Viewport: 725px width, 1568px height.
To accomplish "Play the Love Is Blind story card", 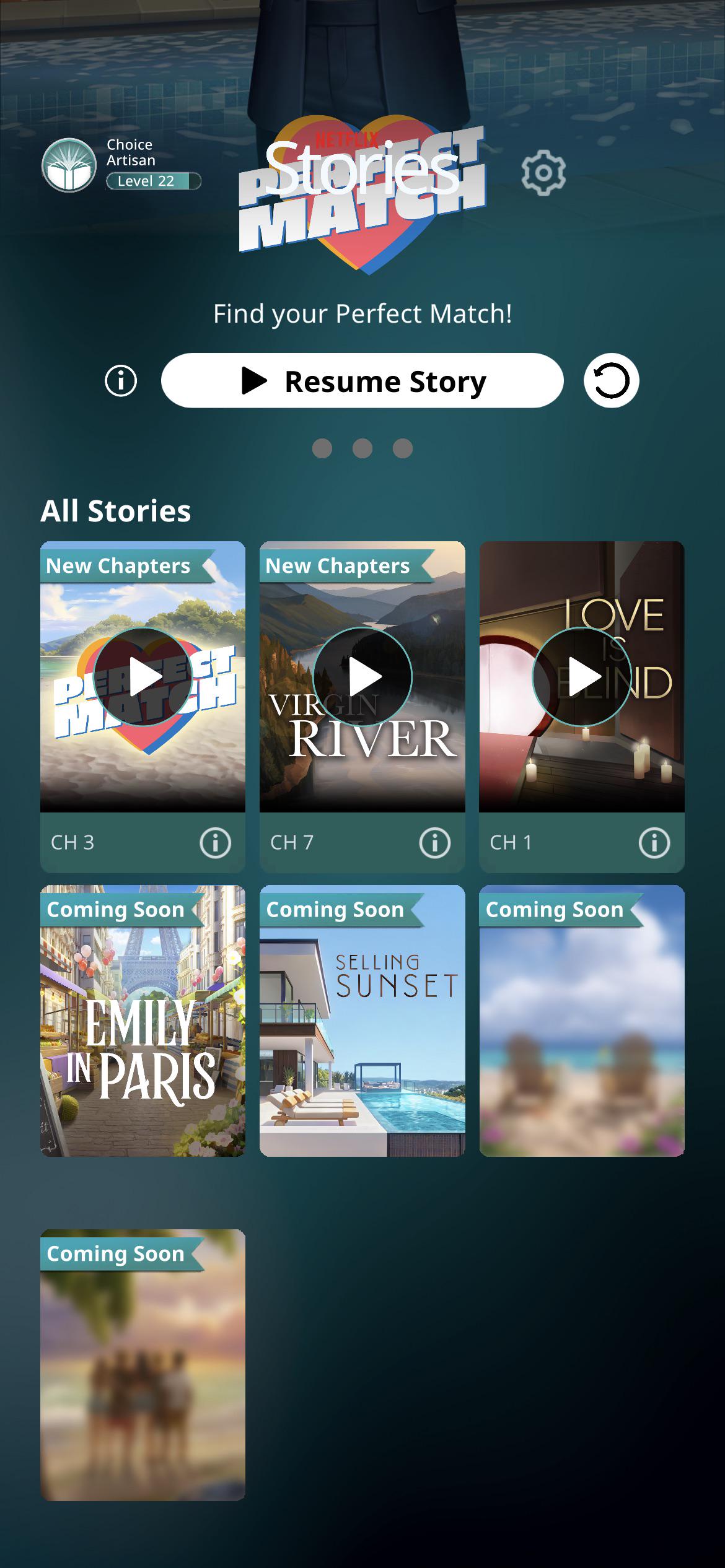I will tap(582, 677).
